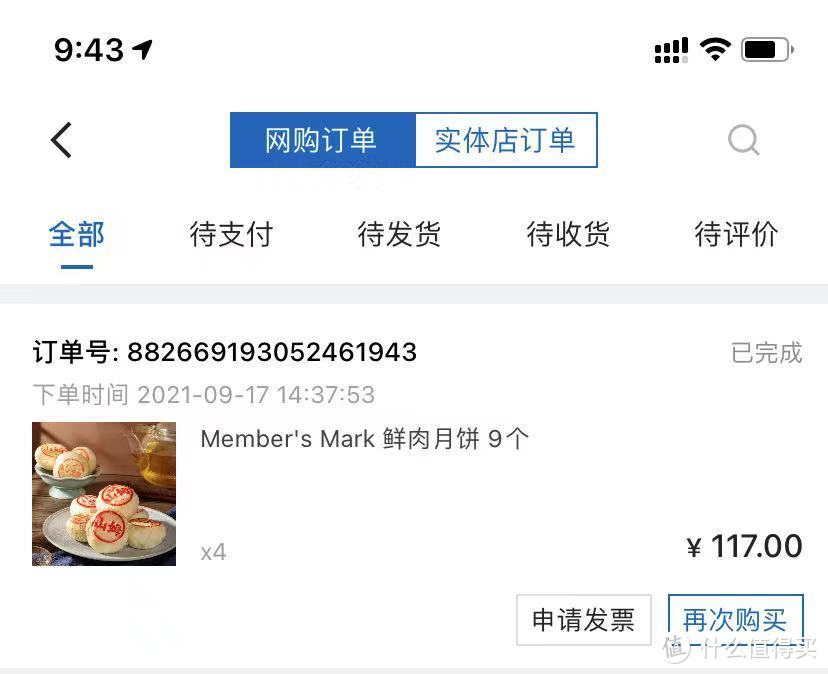Open the 待收货 tab
Image resolution: width=828 pixels, height=674 pixels.
pos(568,235)
